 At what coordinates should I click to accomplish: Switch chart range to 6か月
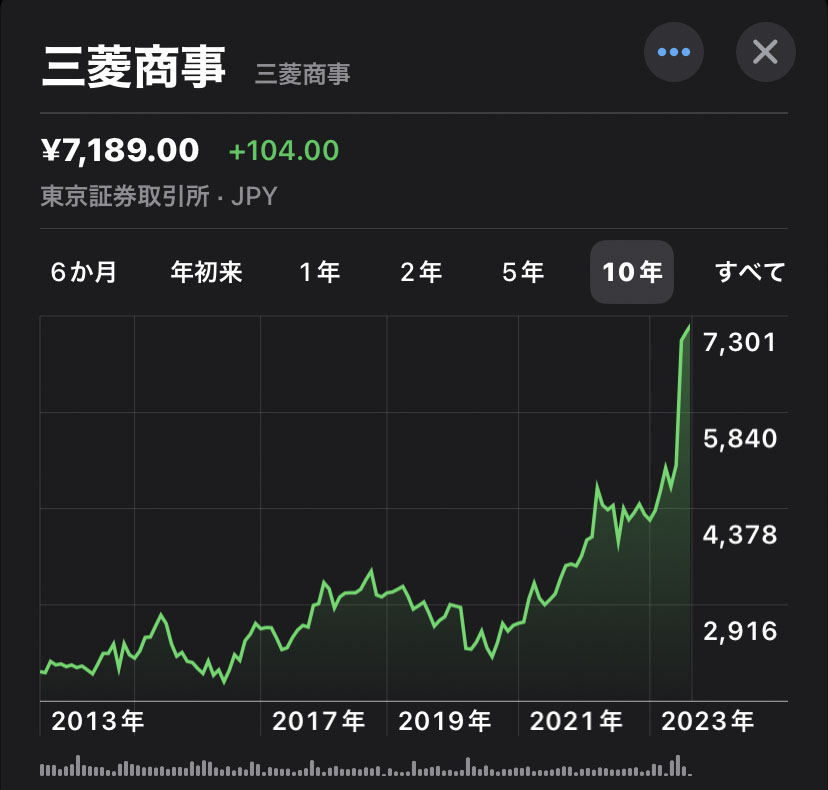83,272
